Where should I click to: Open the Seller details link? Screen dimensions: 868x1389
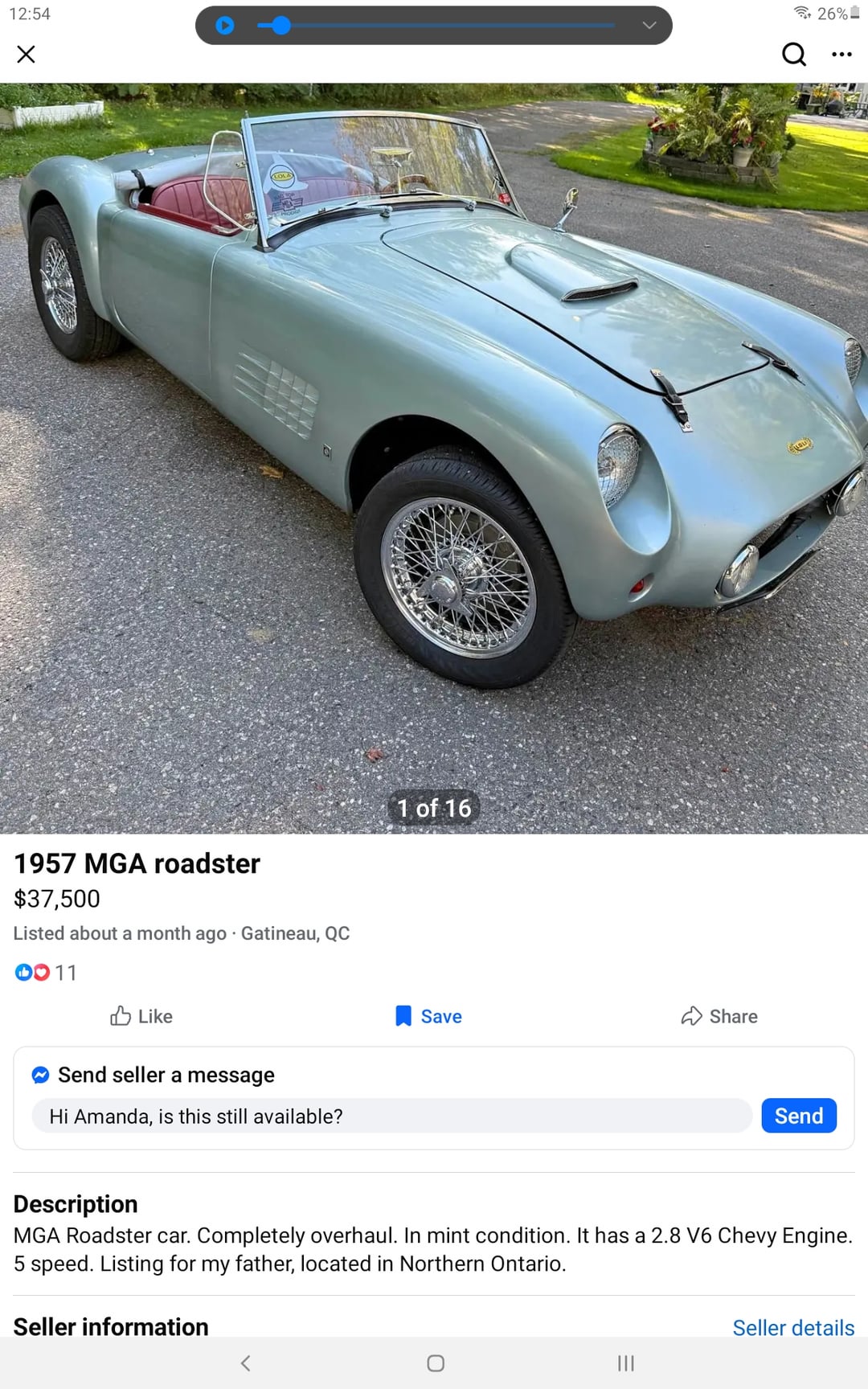[792, 1327]
